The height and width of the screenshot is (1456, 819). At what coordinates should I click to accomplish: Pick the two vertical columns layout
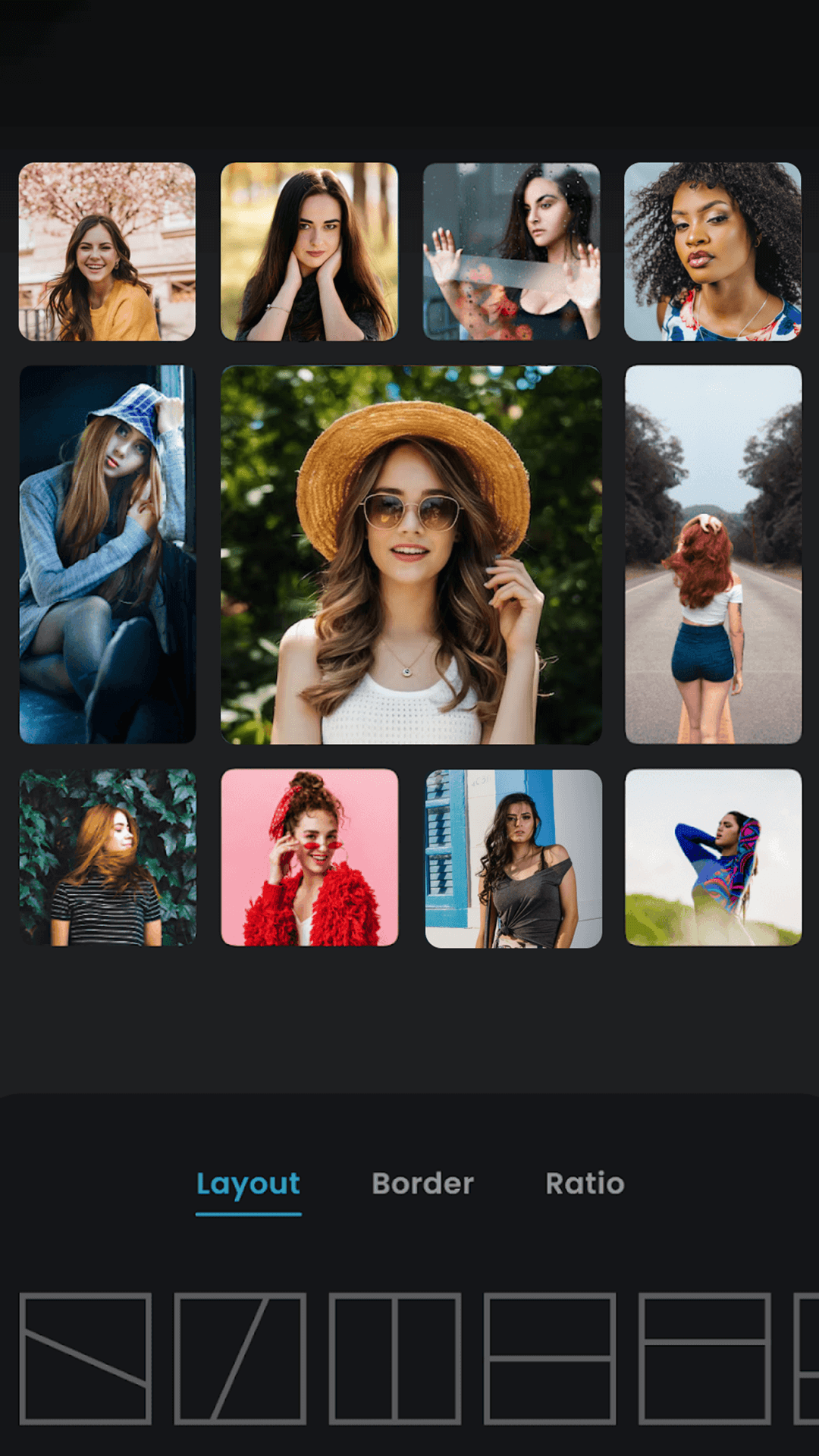394,1358
